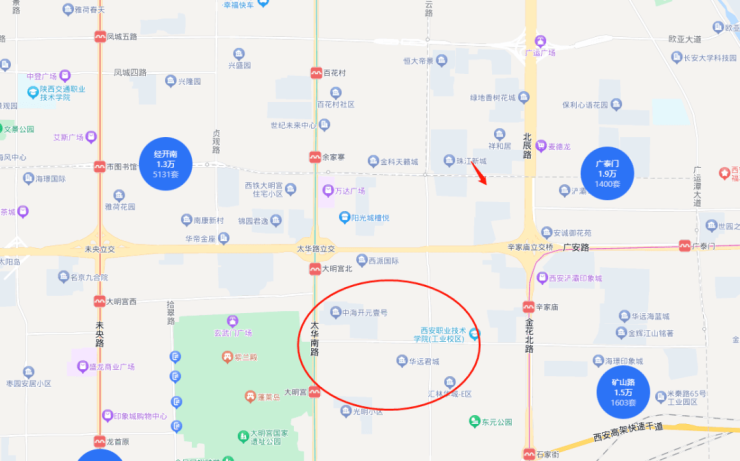Select the 中海开元壹号 residence marker
The width and height of the screenshot is (740, 461).
[335, 312]
